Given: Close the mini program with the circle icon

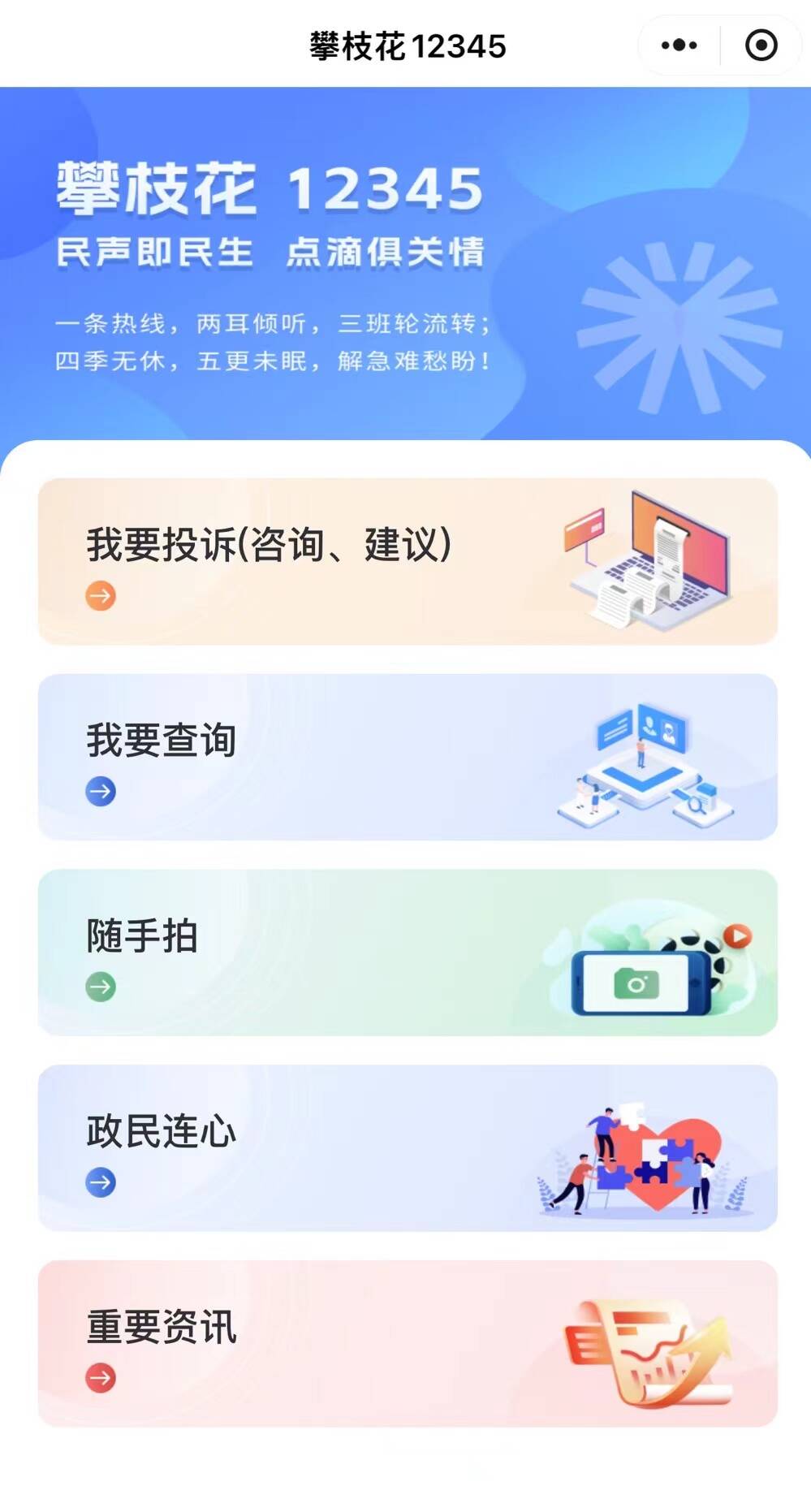Looking at the screenshot, I should pyautogui.click(x=761, y=45).
